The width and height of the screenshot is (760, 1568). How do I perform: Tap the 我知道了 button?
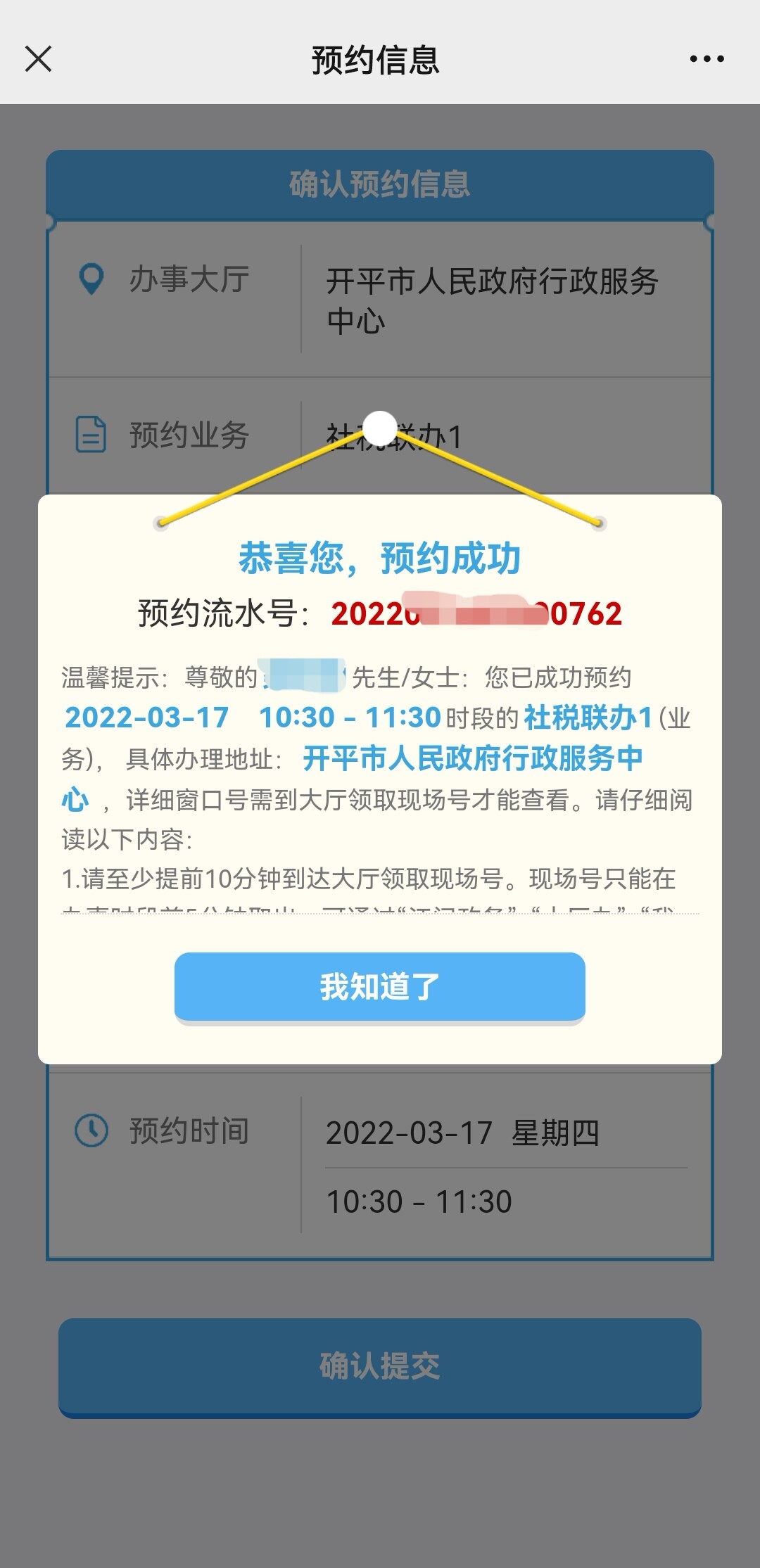click(379, 987)
